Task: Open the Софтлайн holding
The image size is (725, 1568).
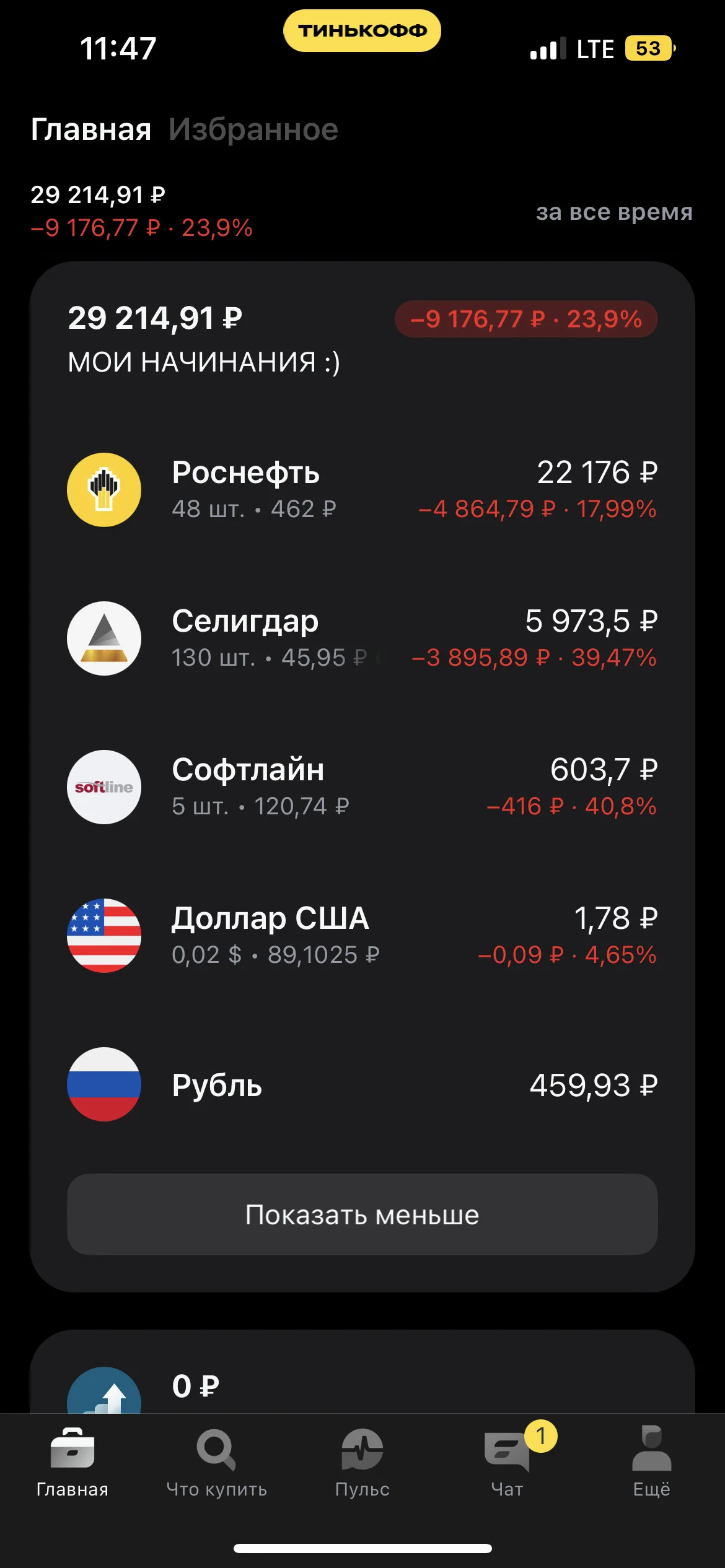Action: [x=362, y=787]
